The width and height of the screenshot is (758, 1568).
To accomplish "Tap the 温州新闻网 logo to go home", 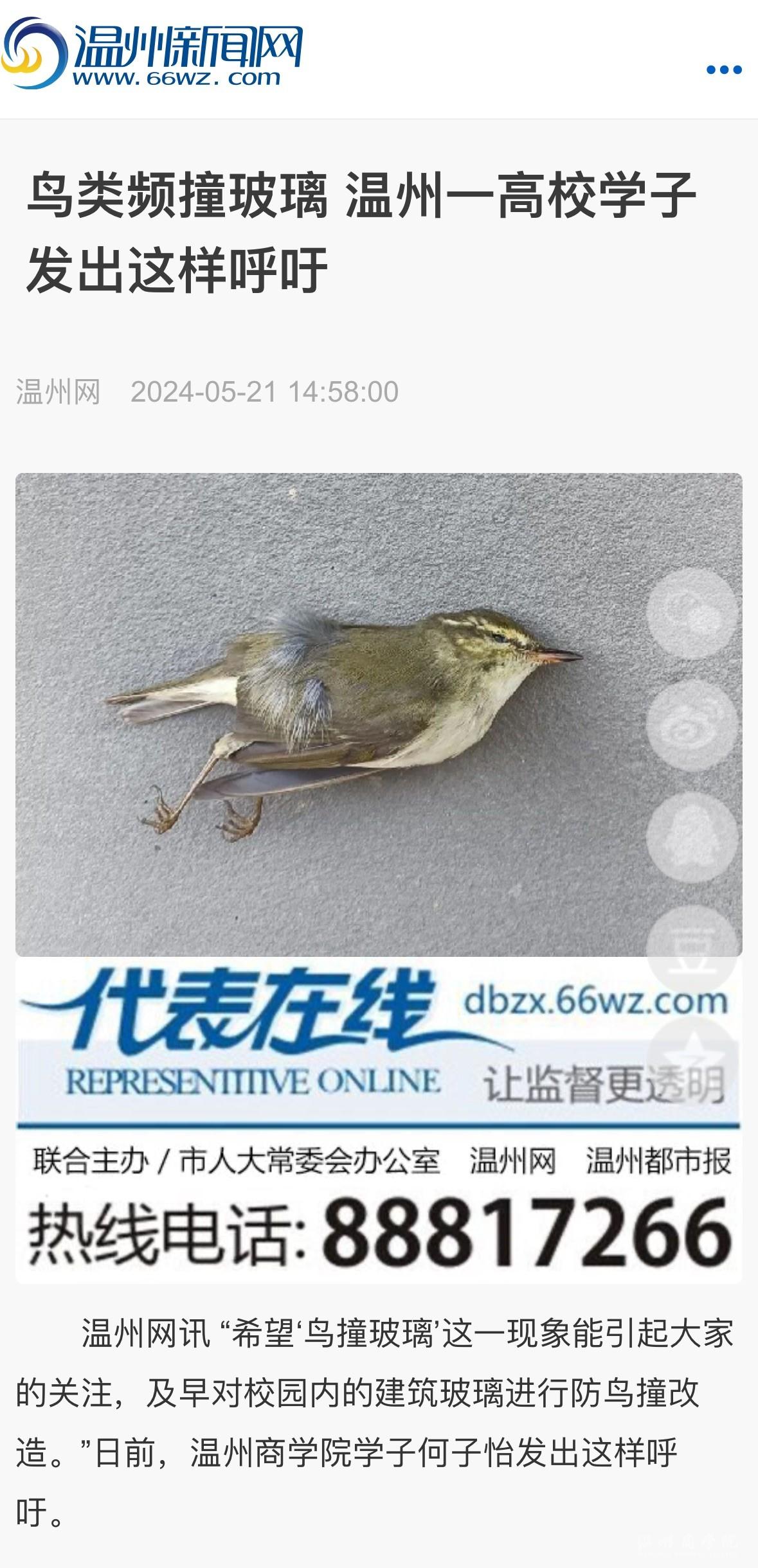I will (x=153, y=55).
